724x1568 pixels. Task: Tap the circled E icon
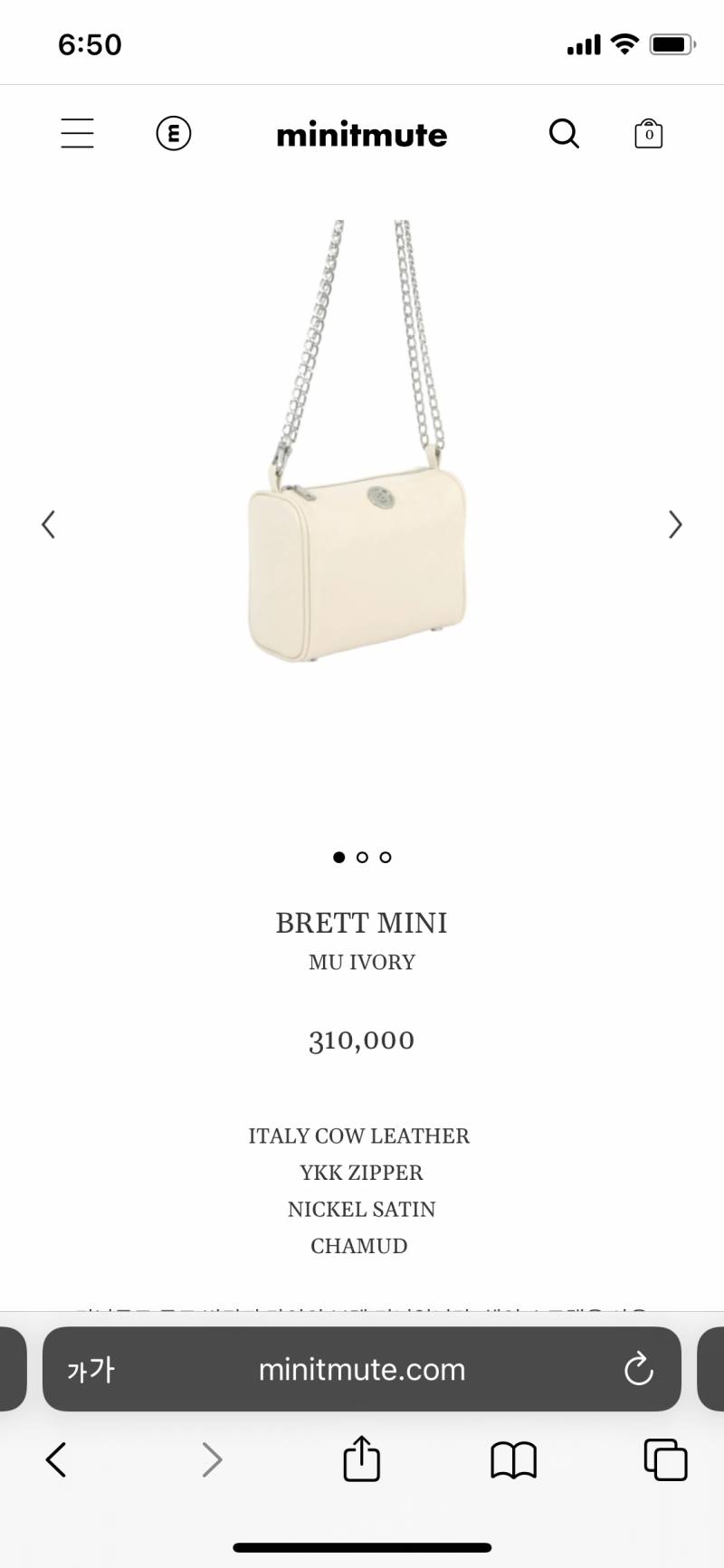pos(174,134)
